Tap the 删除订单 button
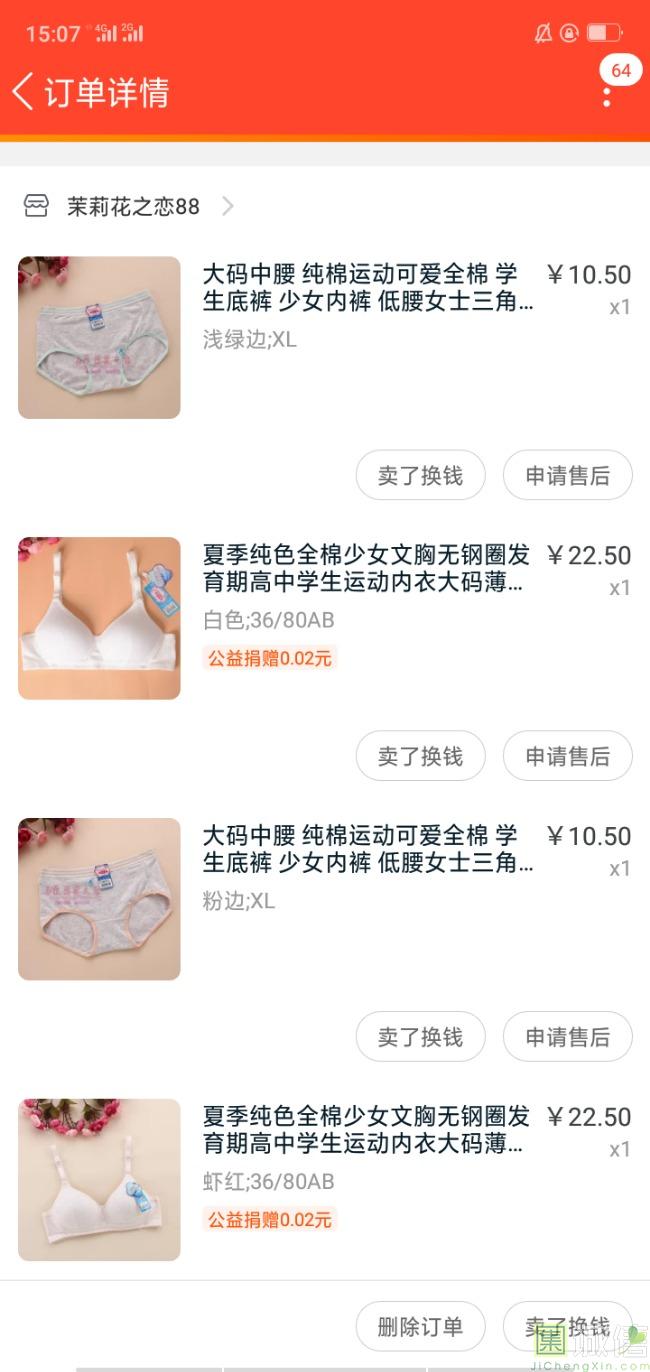650x1372 pixels. coord(420,1327)
